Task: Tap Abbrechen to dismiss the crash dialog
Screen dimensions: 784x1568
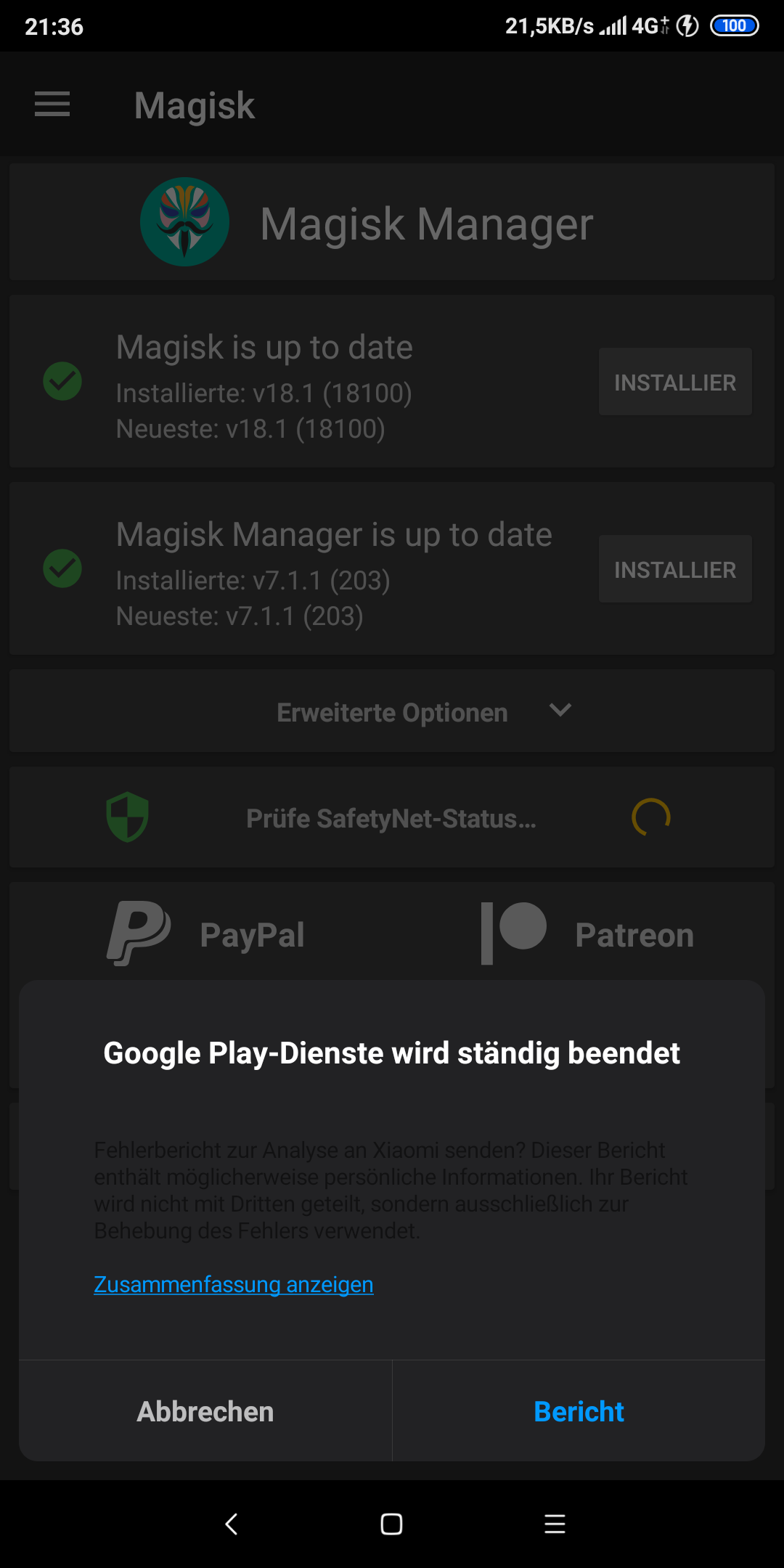Action: tap(205, 1411)
